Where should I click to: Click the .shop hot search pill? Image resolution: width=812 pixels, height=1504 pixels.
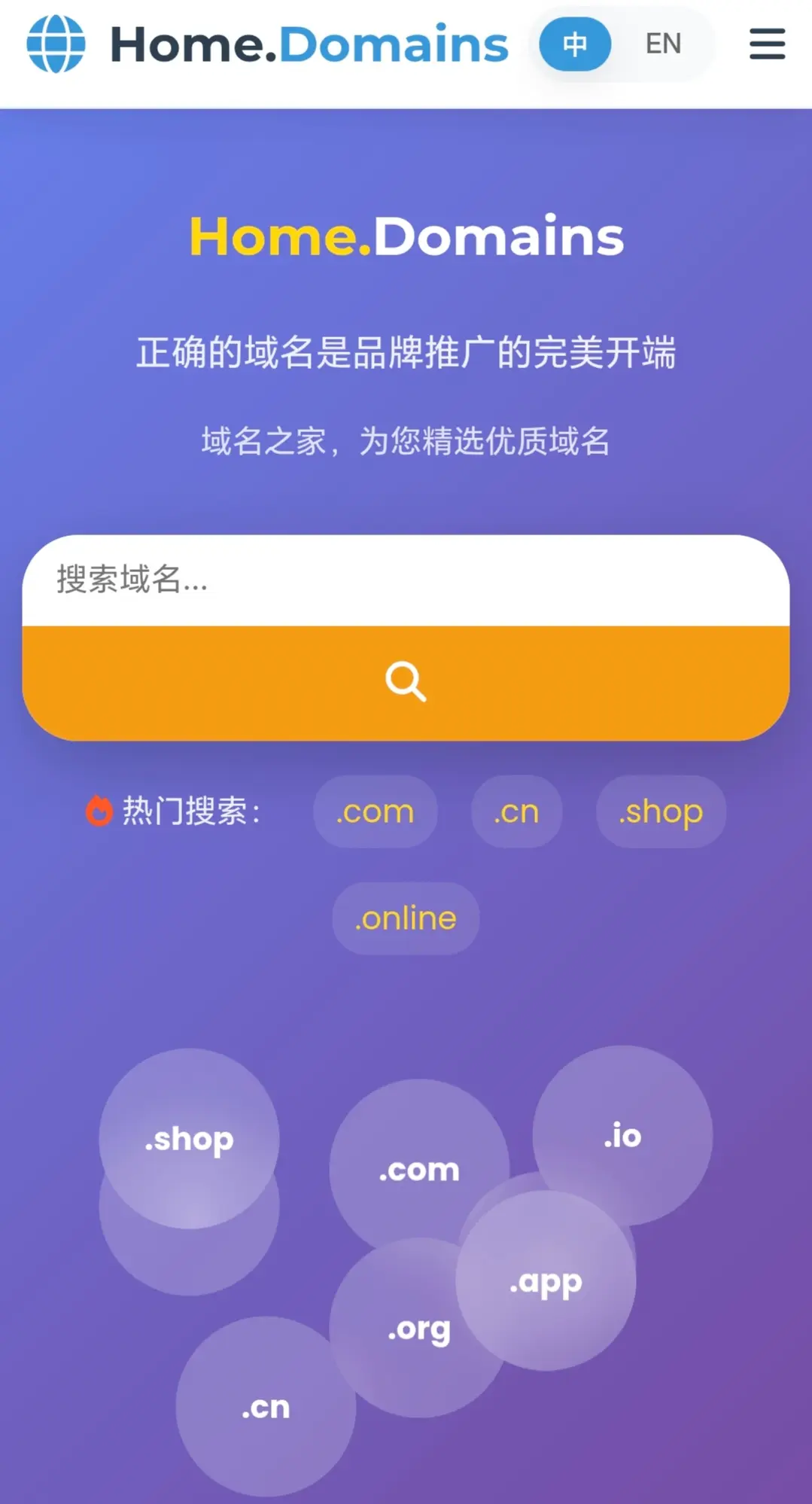pos(659,811)
